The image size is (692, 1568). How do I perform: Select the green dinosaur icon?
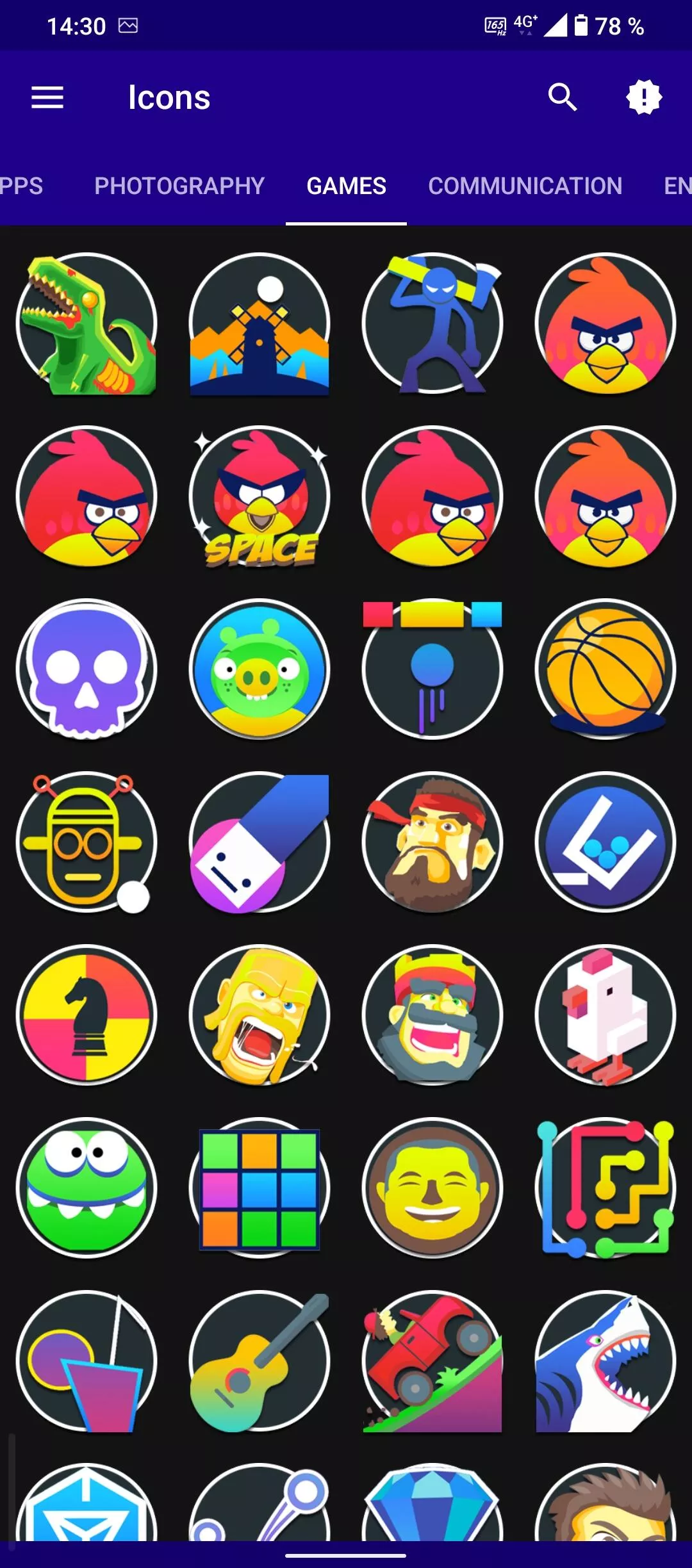tap(86, 323)
